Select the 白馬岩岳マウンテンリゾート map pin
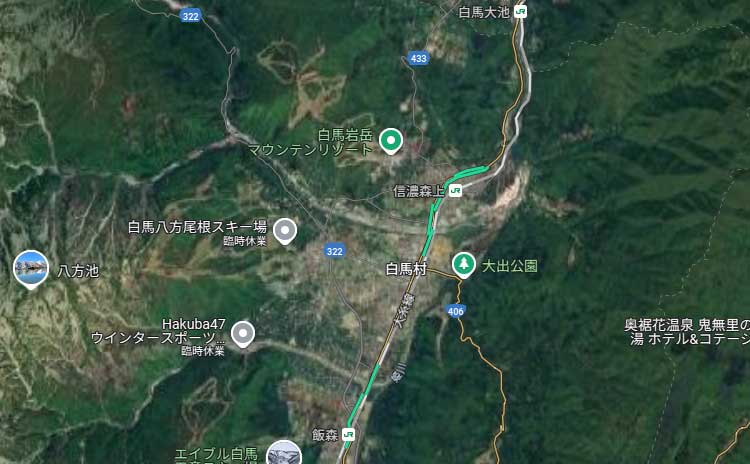The image size is (750, 464). (x=391, y=141)
